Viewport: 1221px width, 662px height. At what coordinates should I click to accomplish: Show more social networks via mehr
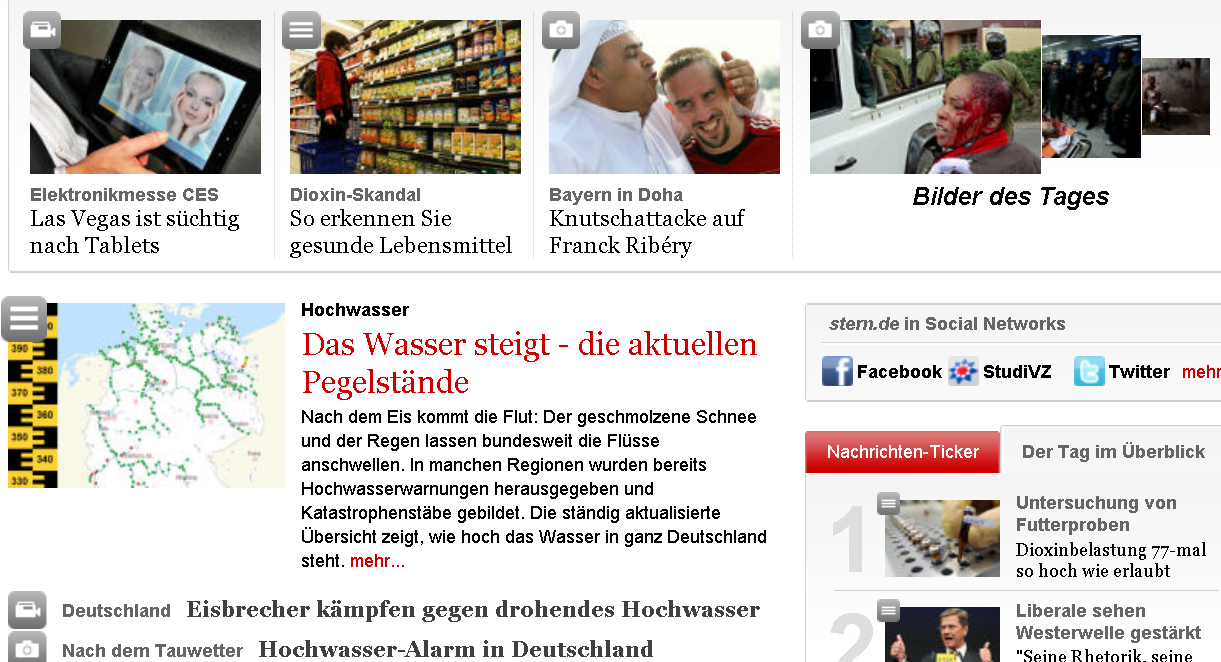click(1200, 372)
